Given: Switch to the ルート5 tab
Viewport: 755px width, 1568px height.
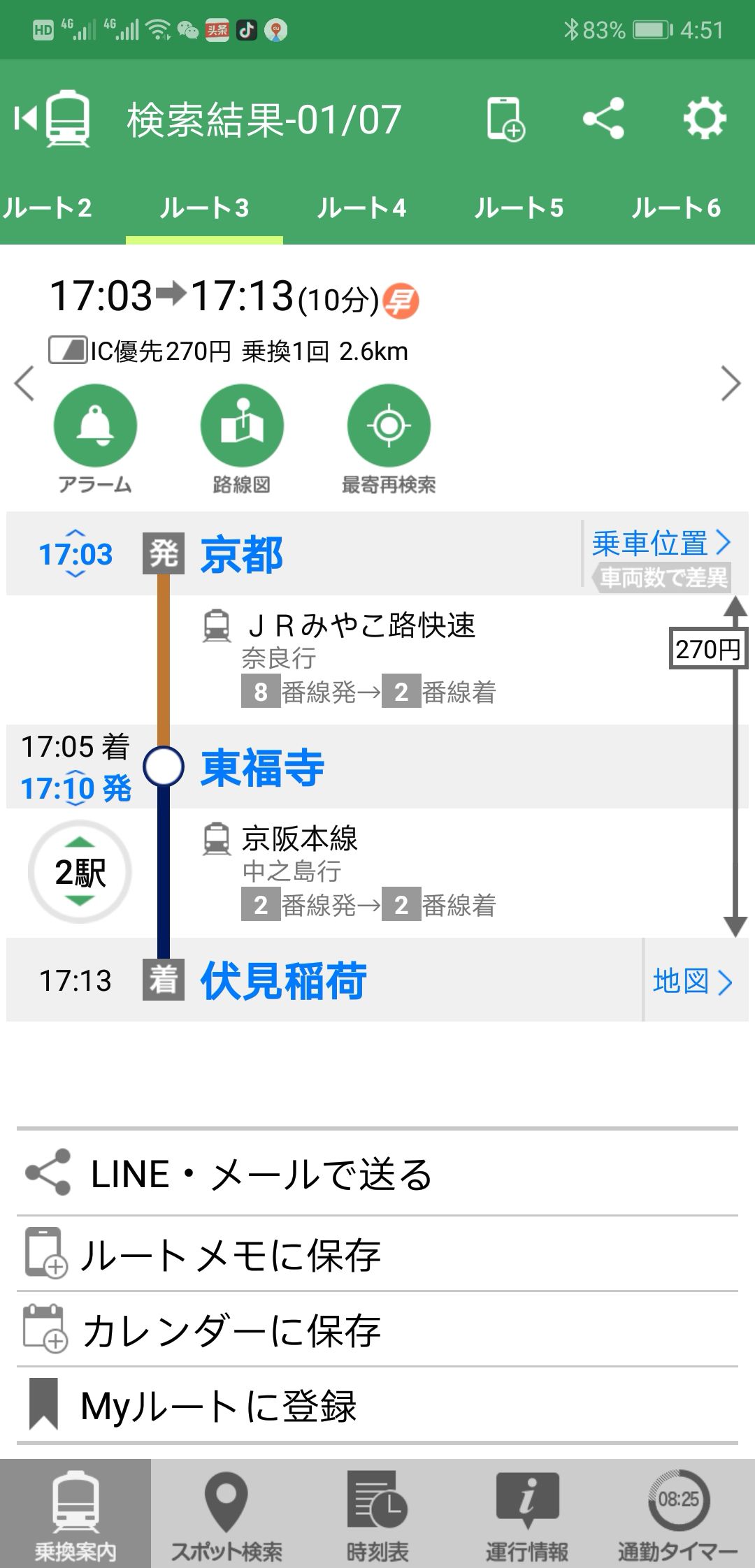Looking at the screenshot, I should (519, 208).
